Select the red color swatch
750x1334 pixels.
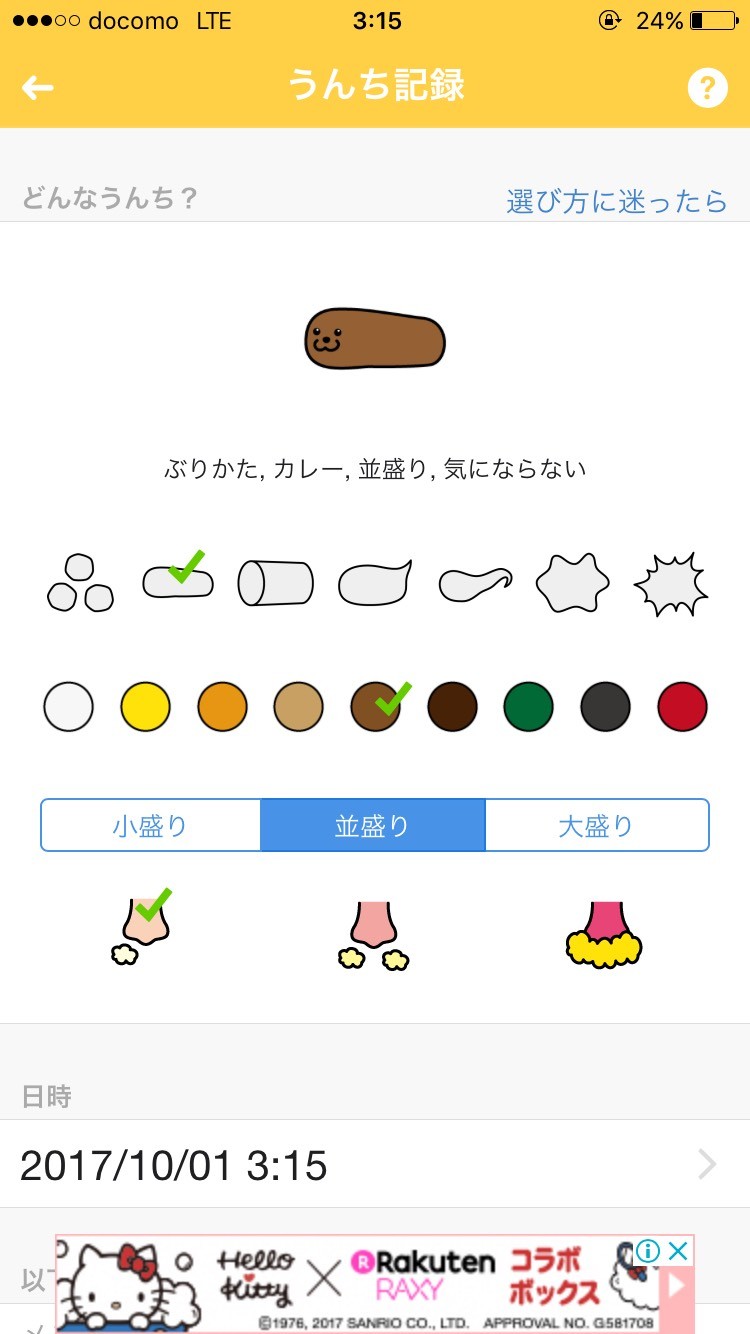pyautogui.click(x=683, y=707)
